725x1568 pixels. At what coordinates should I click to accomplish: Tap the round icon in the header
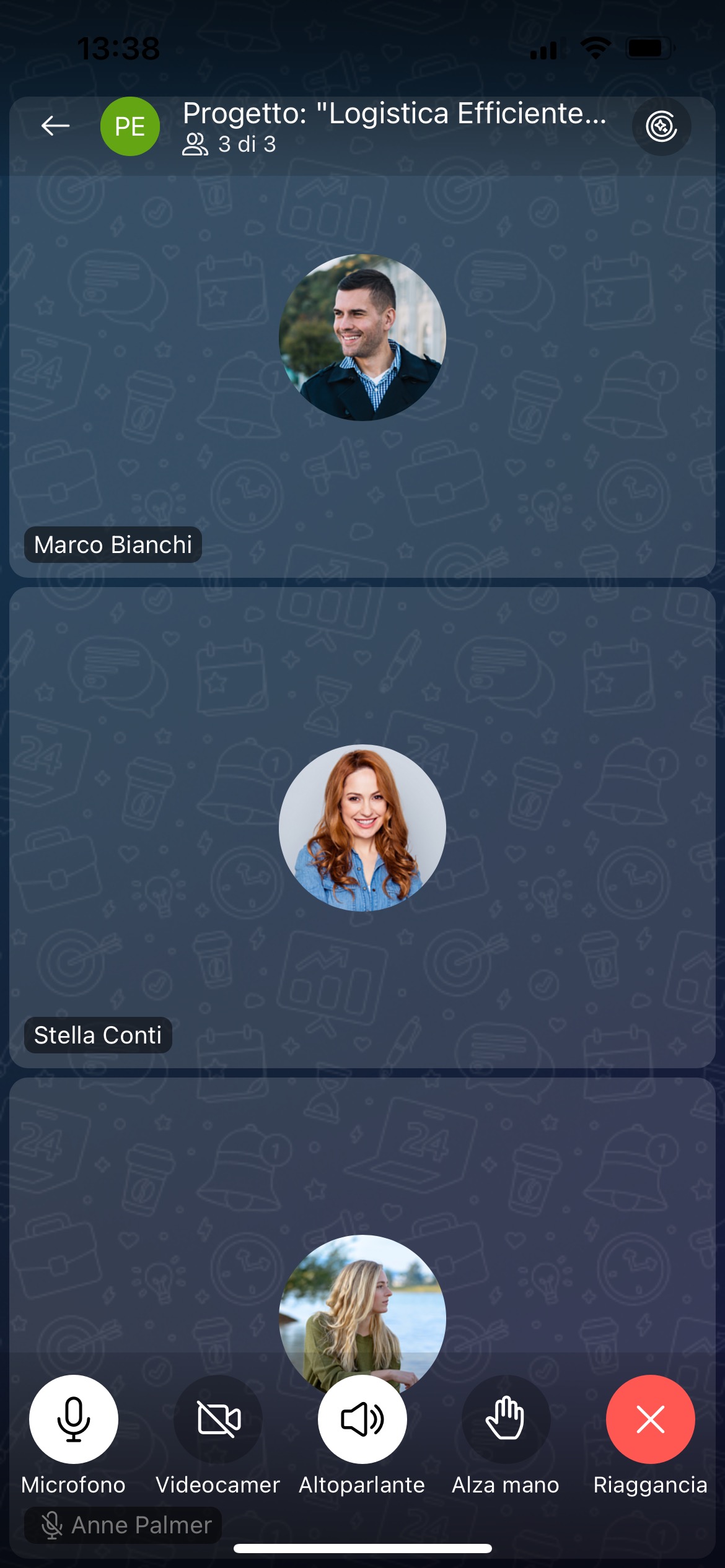tap(661, 126)
